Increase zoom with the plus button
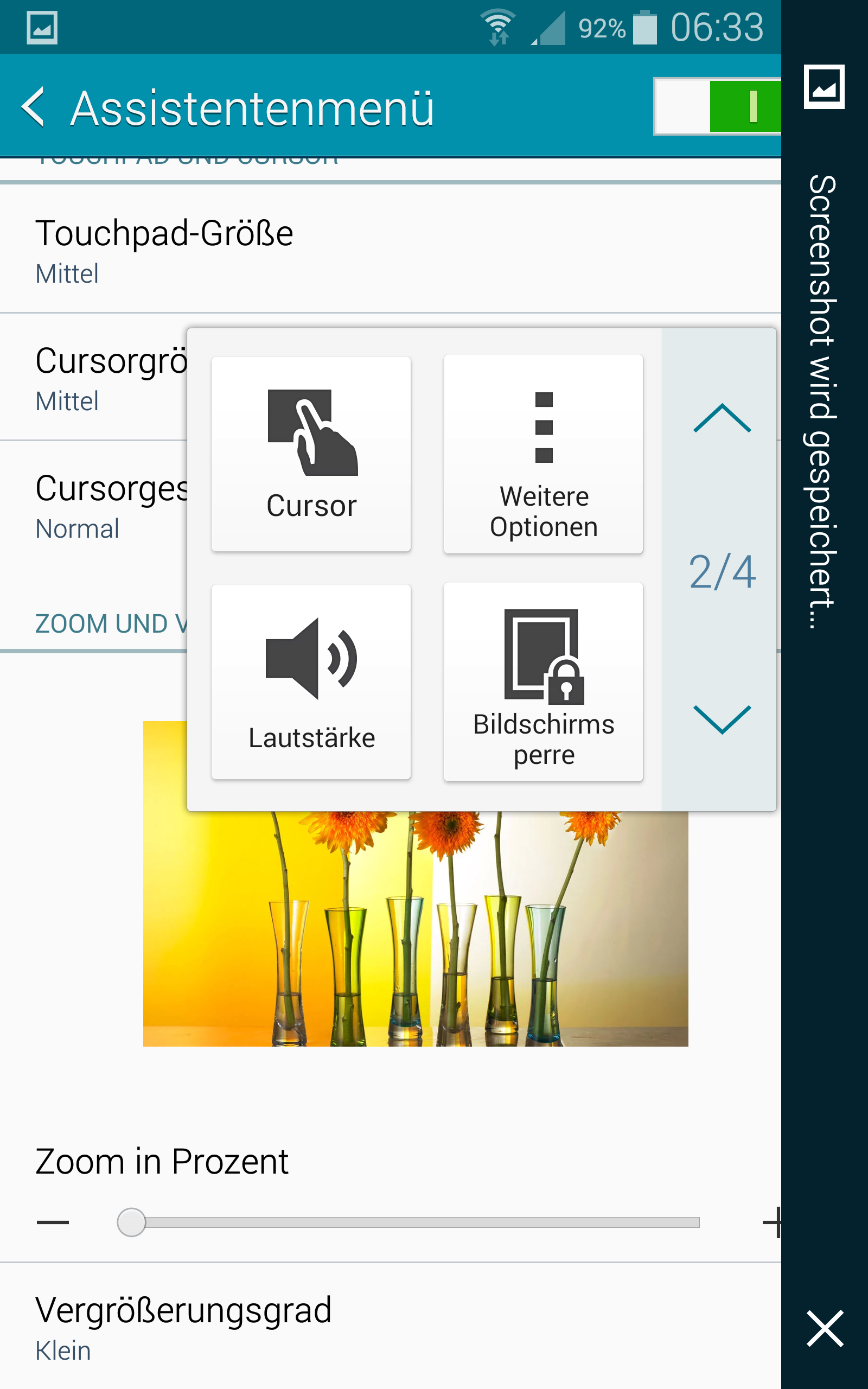This screenshot has height=1389, width=868. [771, 1222]
